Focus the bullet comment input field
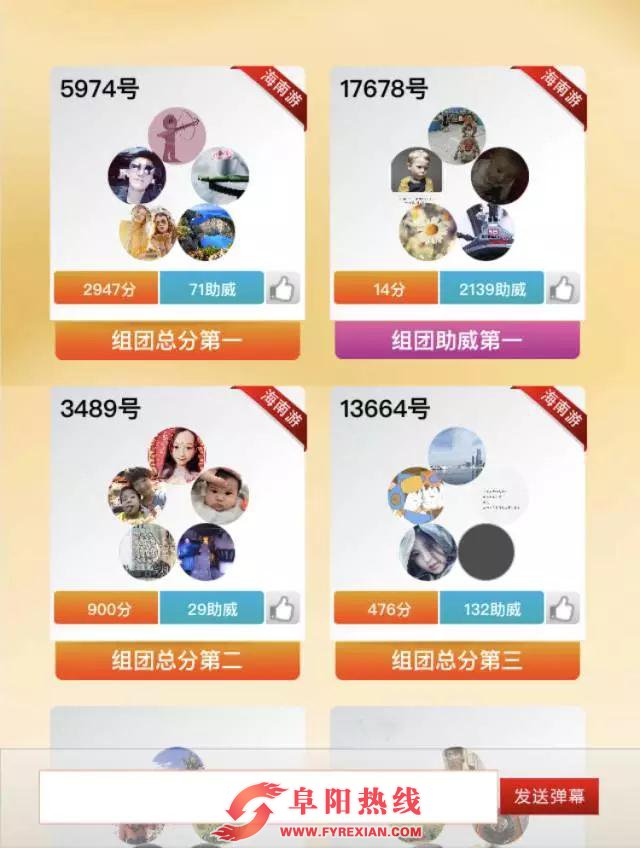640x848 pixels. [130, 796]
